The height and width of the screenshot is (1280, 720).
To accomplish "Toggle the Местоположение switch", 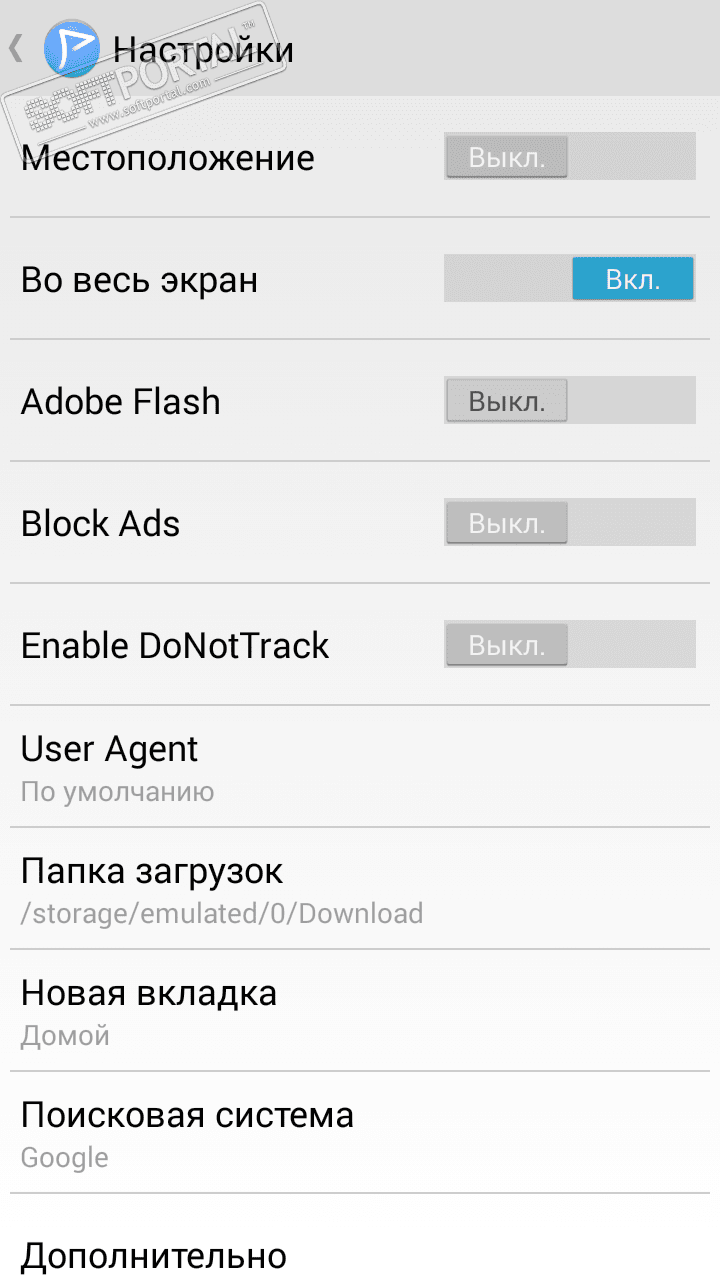I will click(x=569, y=158).
